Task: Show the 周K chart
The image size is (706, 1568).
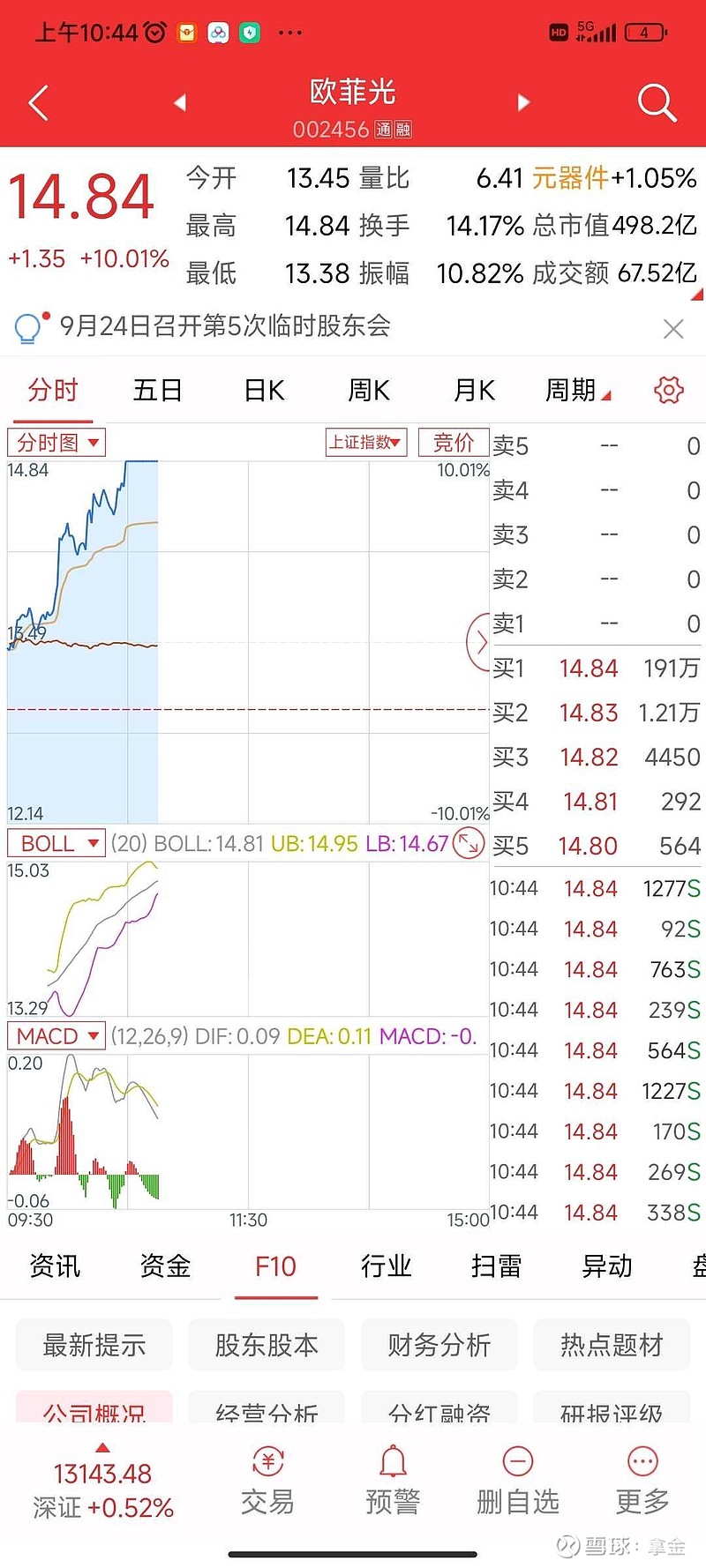Action: [369, 390]
